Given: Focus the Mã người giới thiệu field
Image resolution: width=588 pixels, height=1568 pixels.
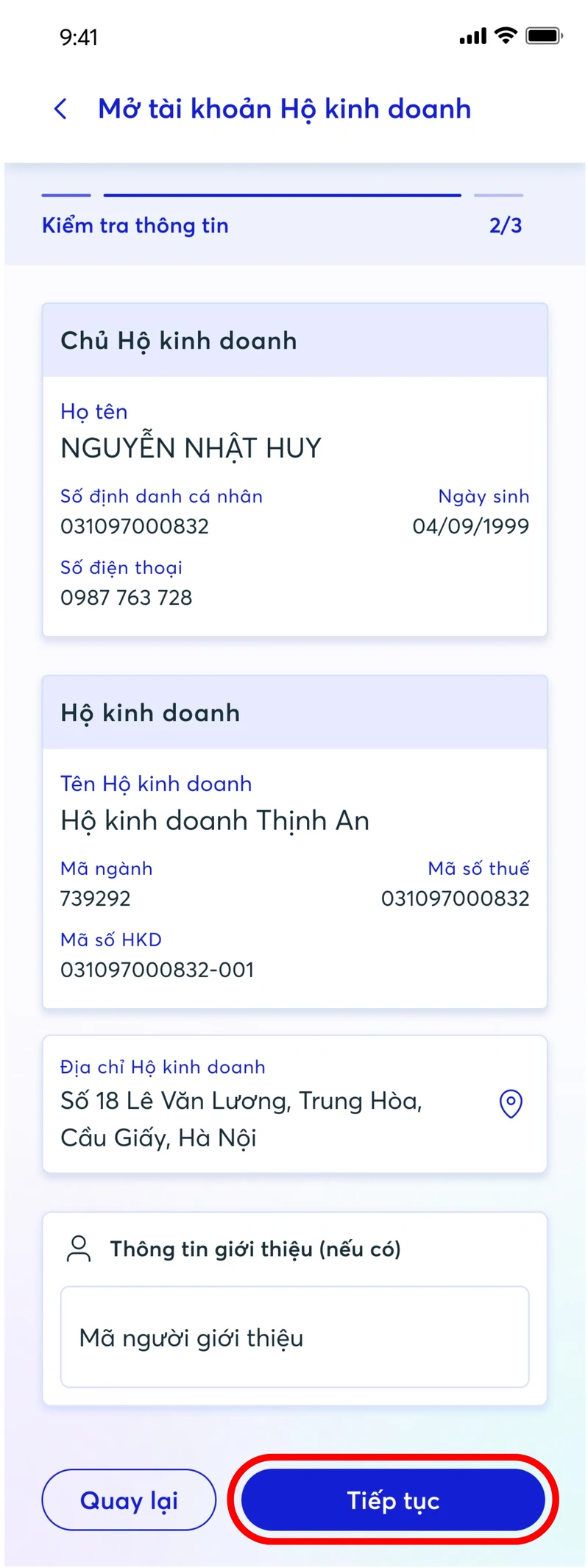Looking at the screenshot, I should [294, 1336].
